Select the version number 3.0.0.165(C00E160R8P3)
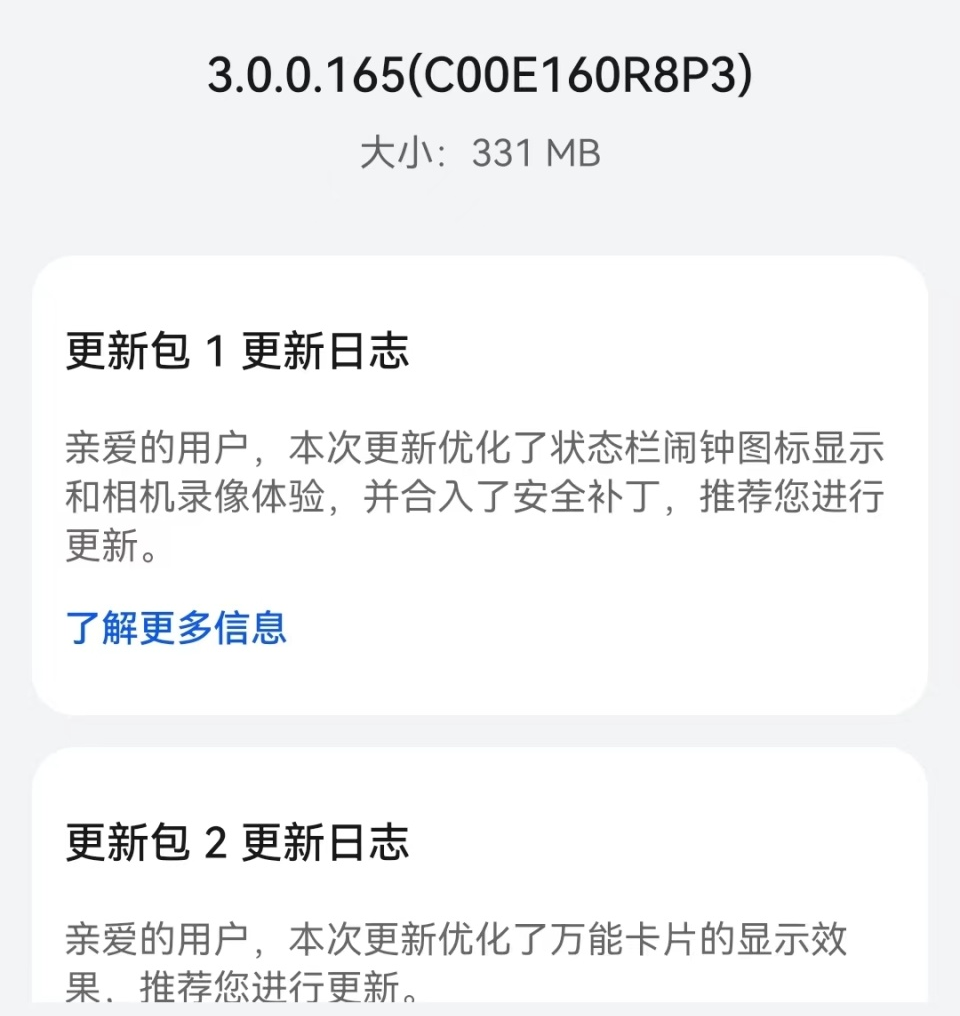The height and width of the screenshot is (1016, 960). (x=480, y=75)
